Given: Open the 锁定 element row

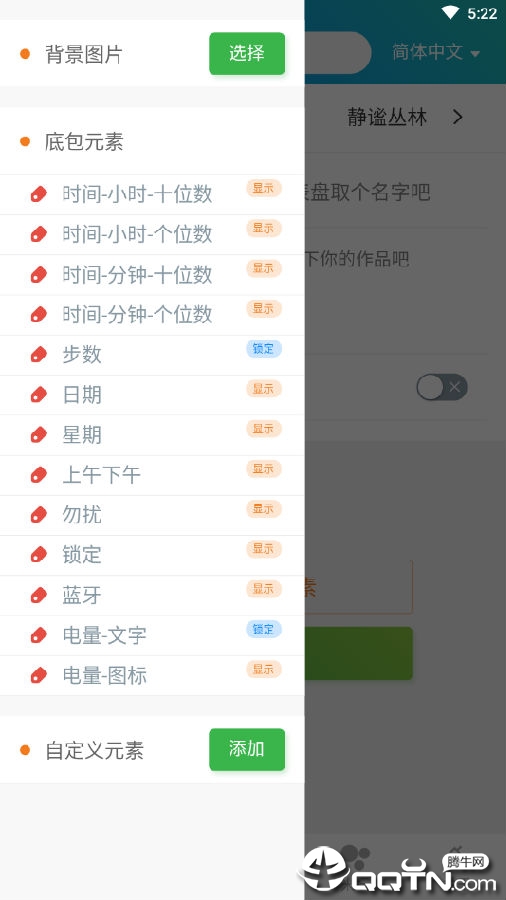Looking at the screenshot, I should click(x=152, y=556).
